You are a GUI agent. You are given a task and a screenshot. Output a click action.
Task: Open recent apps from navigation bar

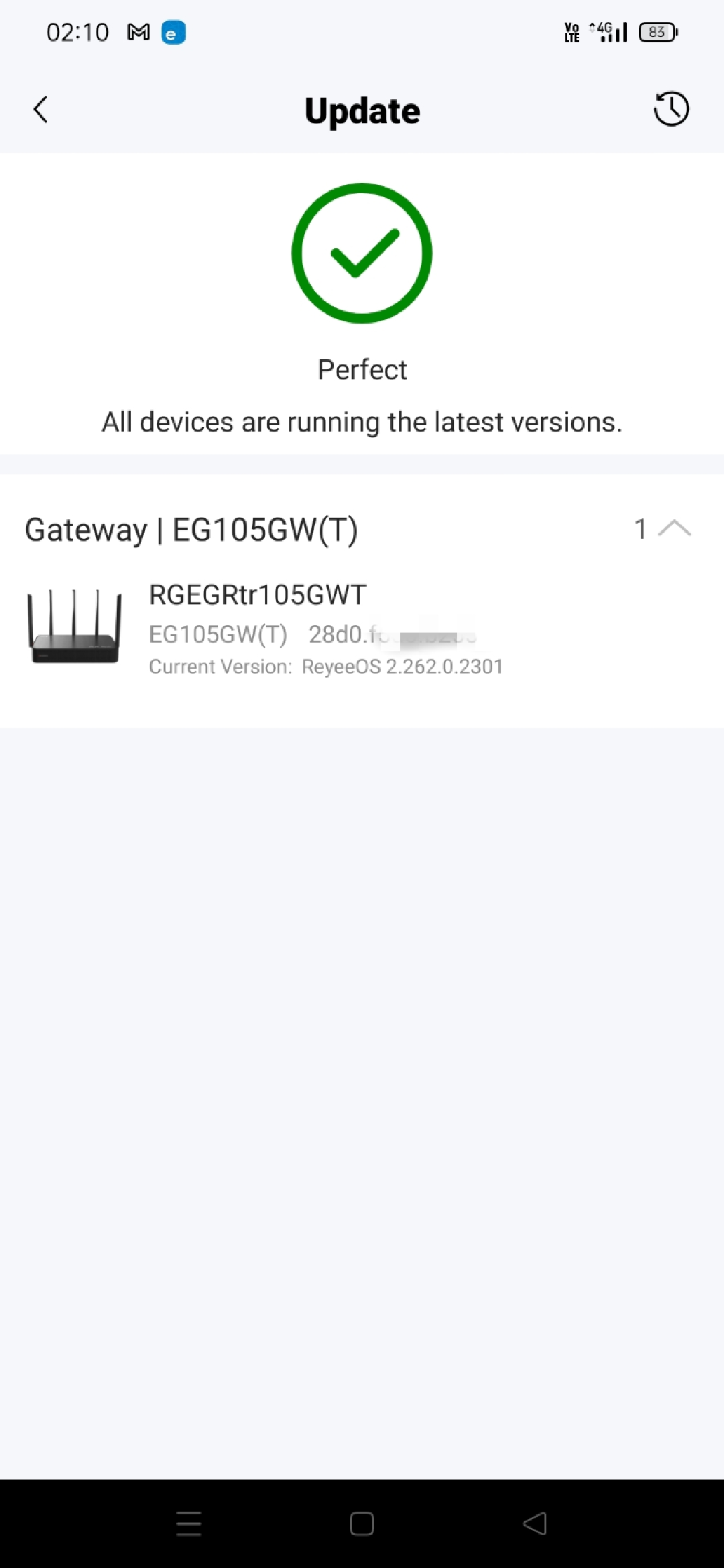[188, 1524]
